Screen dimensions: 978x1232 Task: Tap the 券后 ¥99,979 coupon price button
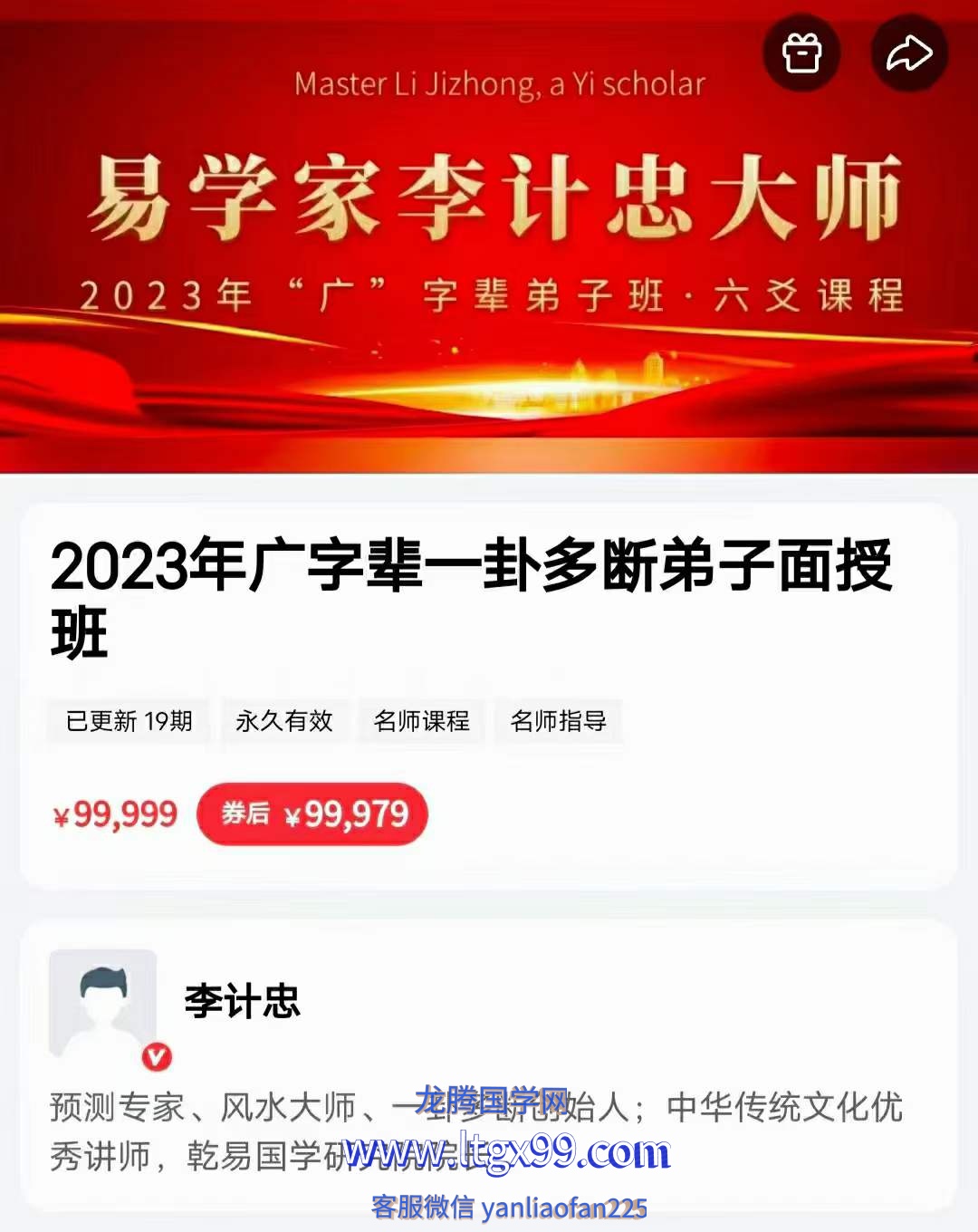pyautogui.click(x=312, y=813)
